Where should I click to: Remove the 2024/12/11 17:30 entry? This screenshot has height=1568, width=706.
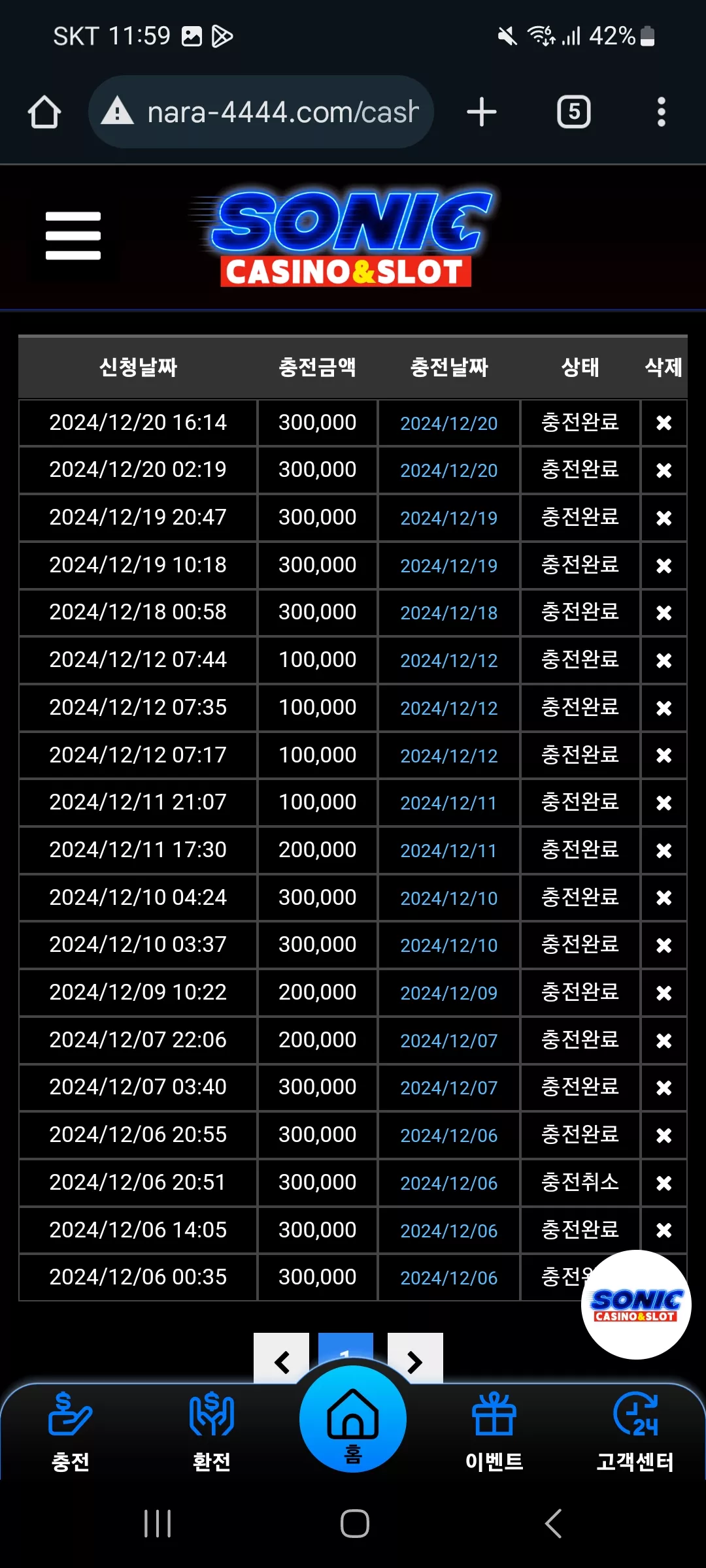(x=664, y=851)
